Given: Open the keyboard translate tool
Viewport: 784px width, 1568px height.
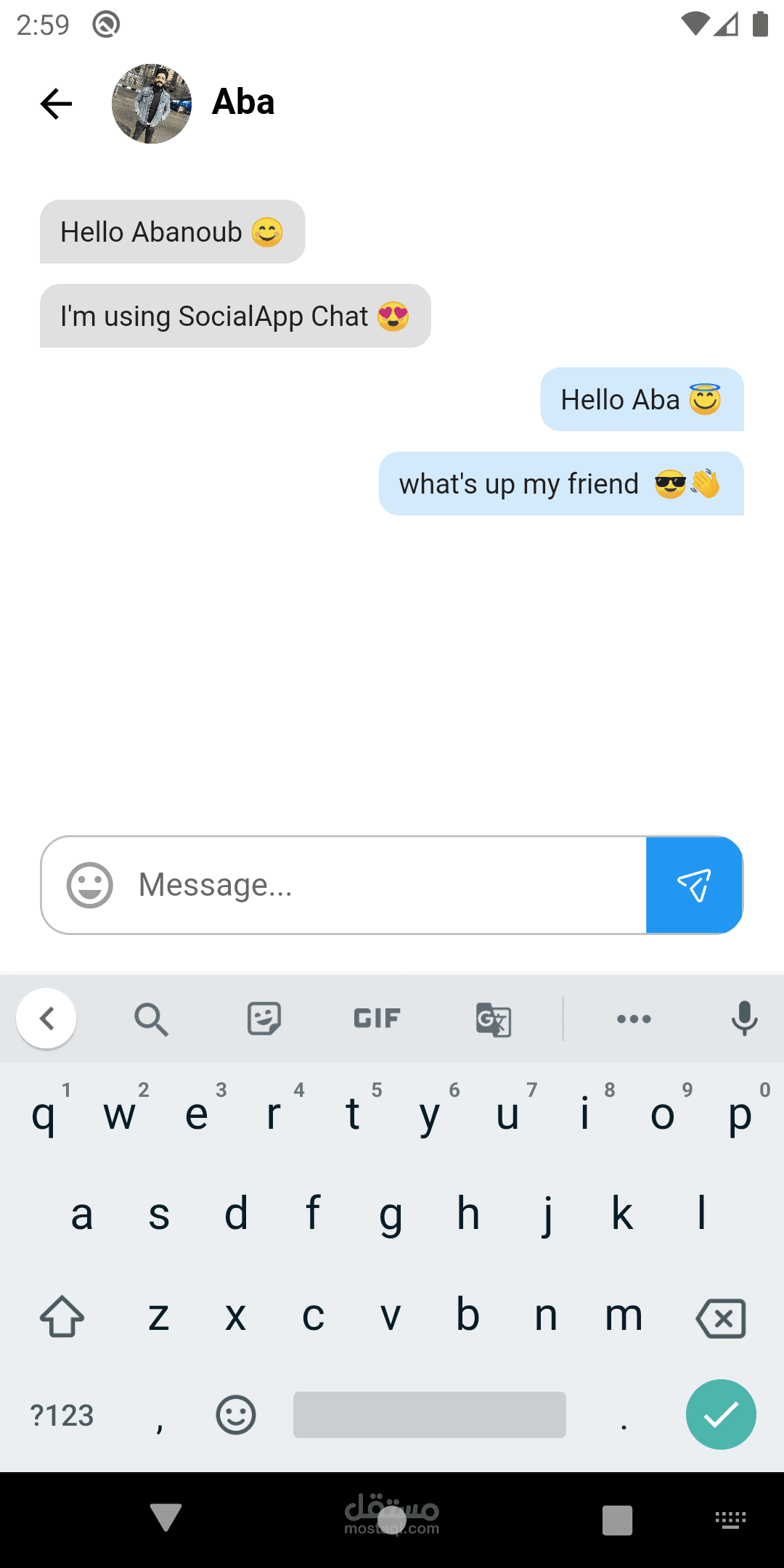Looking at the screenshot, I should pos(494,1019).
